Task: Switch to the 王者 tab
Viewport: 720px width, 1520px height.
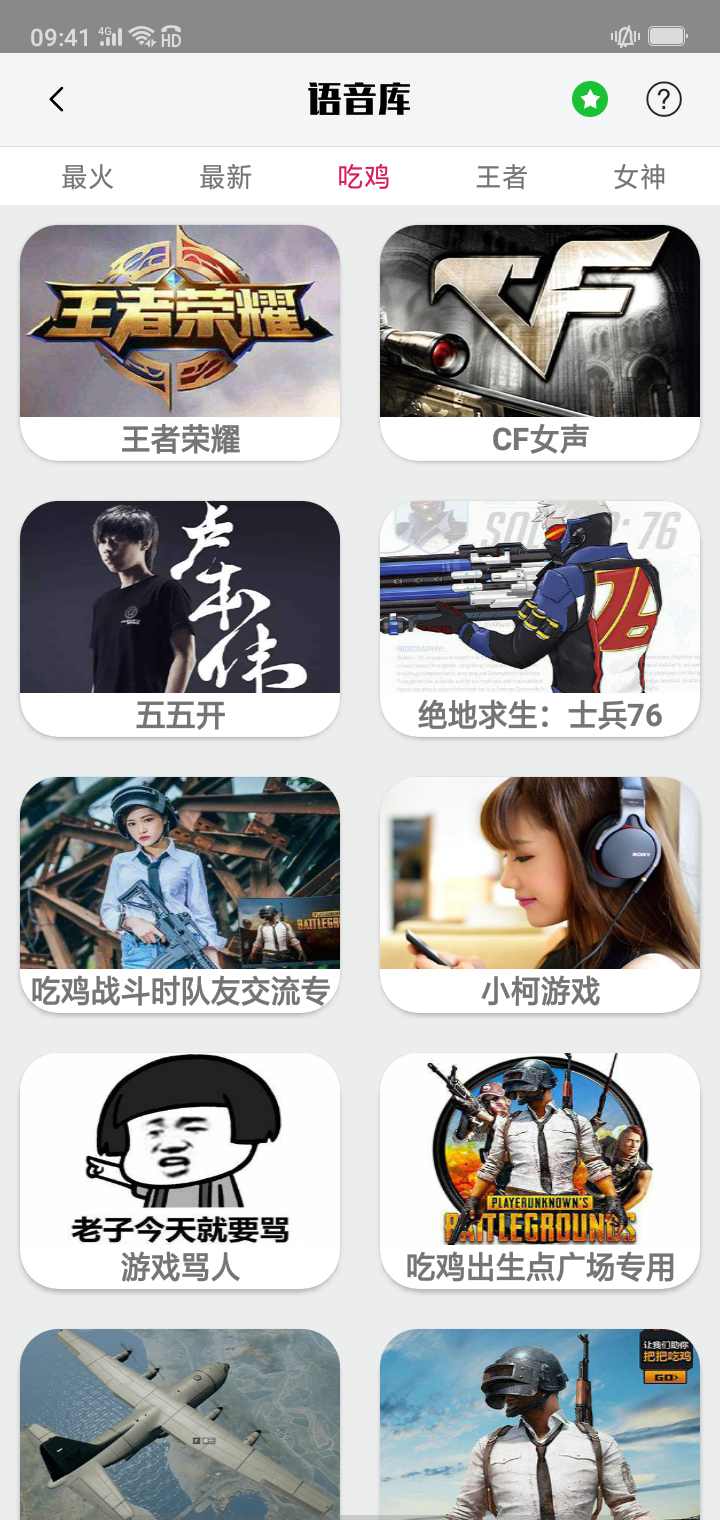Action: point(500,176)
